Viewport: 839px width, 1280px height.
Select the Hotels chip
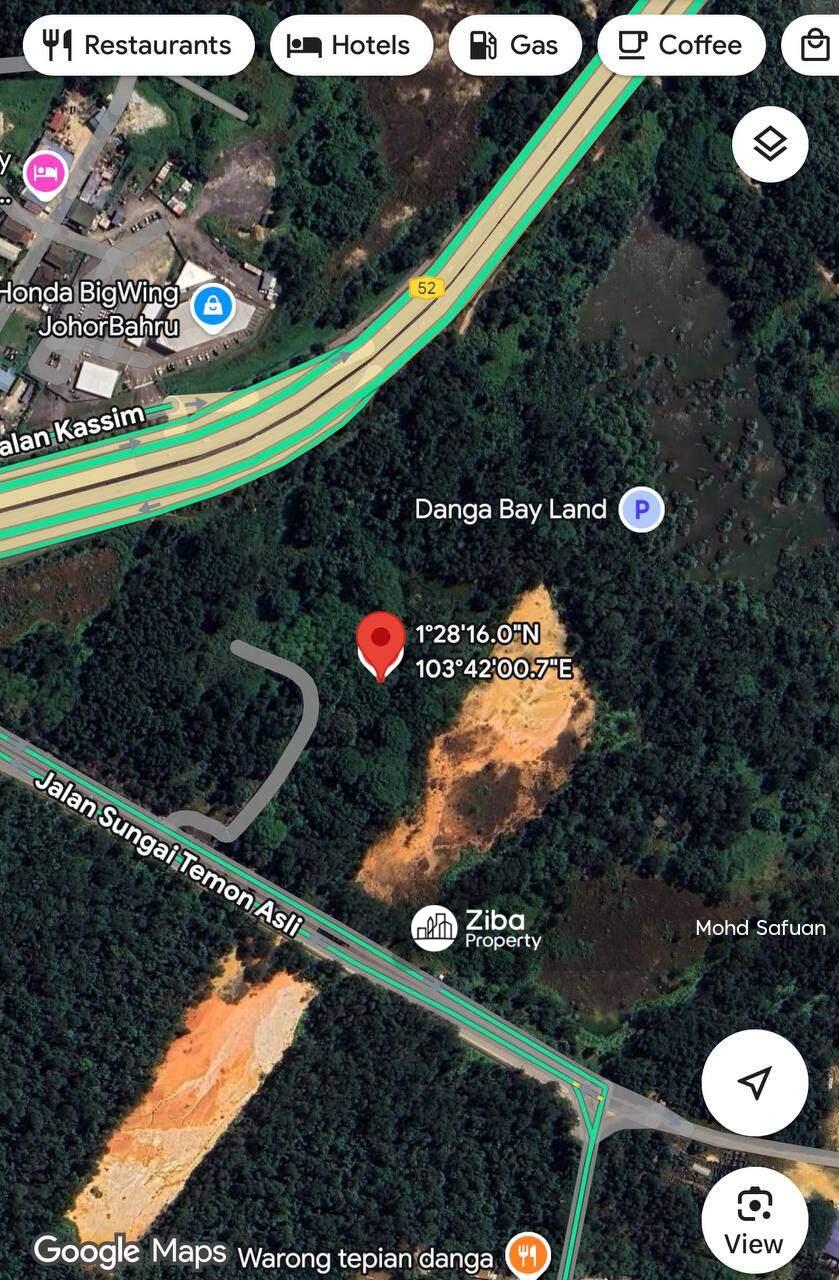(351, 45)
